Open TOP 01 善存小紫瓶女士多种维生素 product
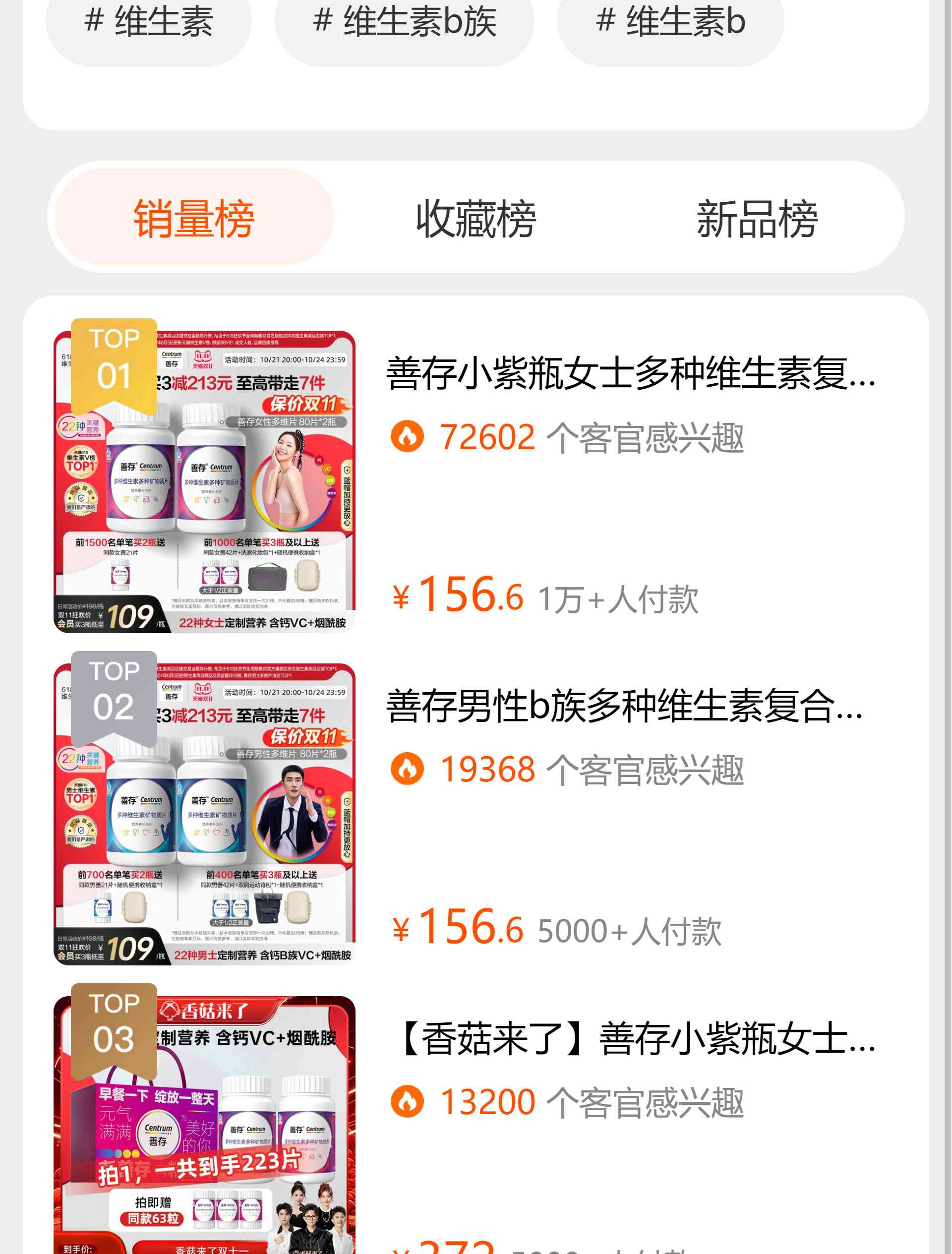This screenshot has height=1254, width=952. pyautogui.click(x=629, y=373)
